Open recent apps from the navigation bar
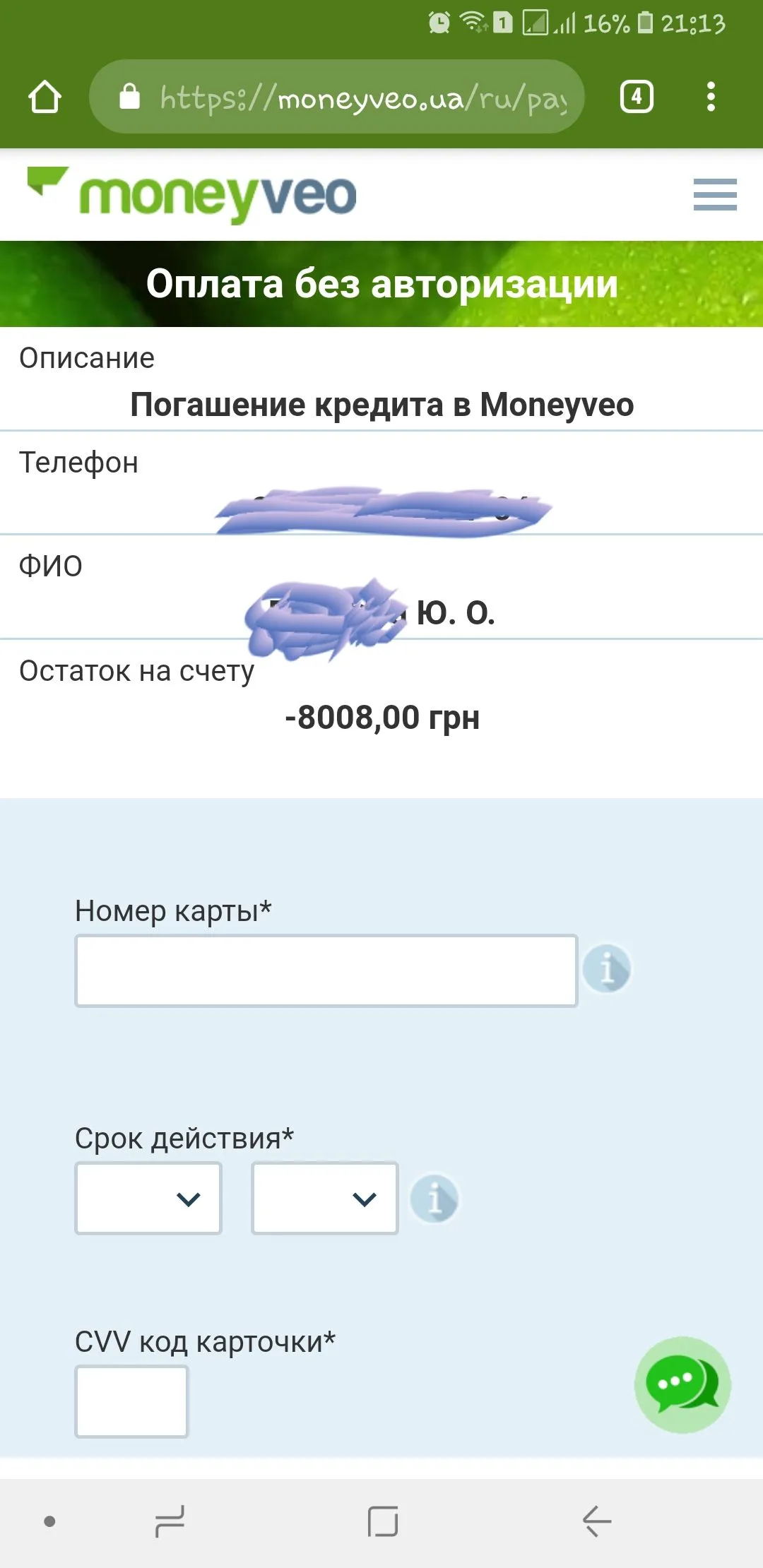 [x=170, y=1521]
